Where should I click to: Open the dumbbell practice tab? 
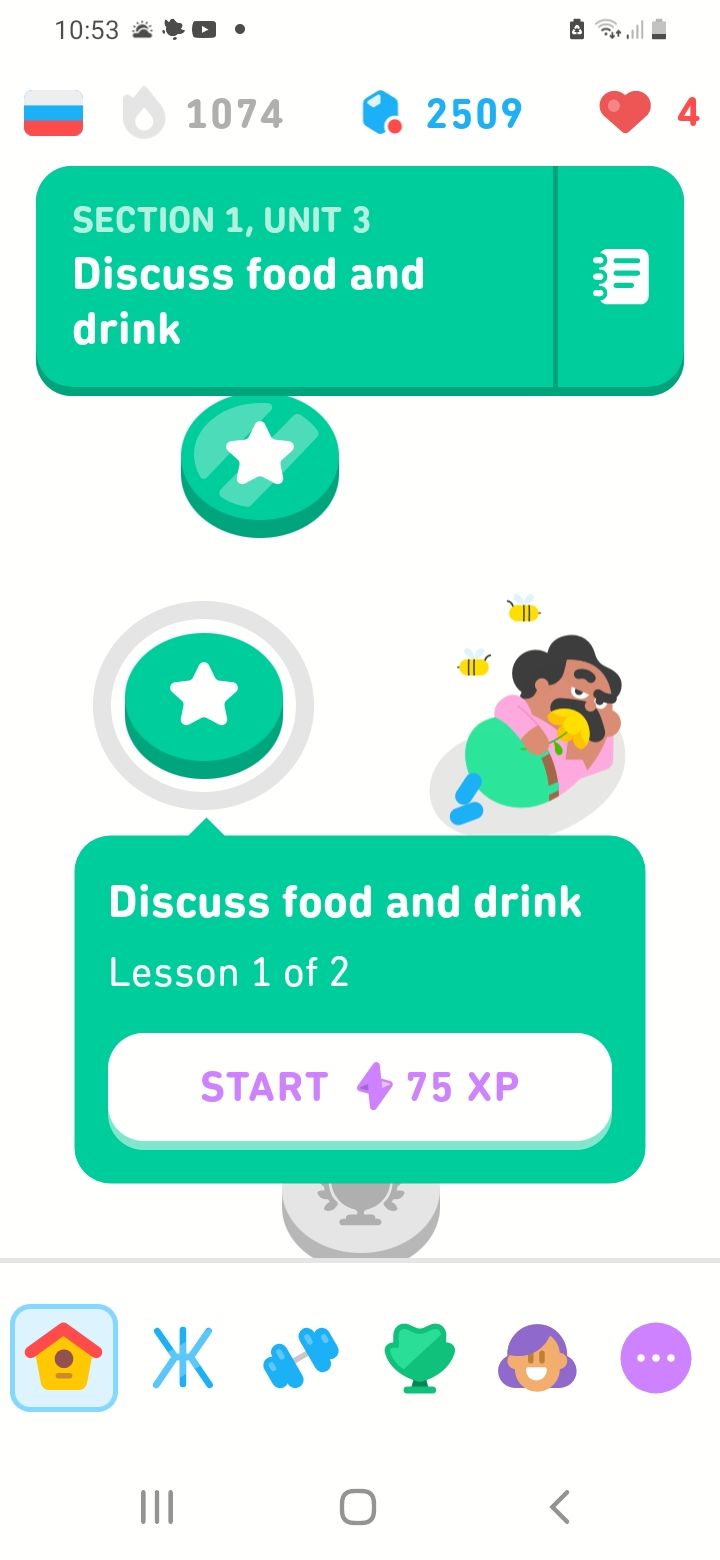(x=300, y=1357)
